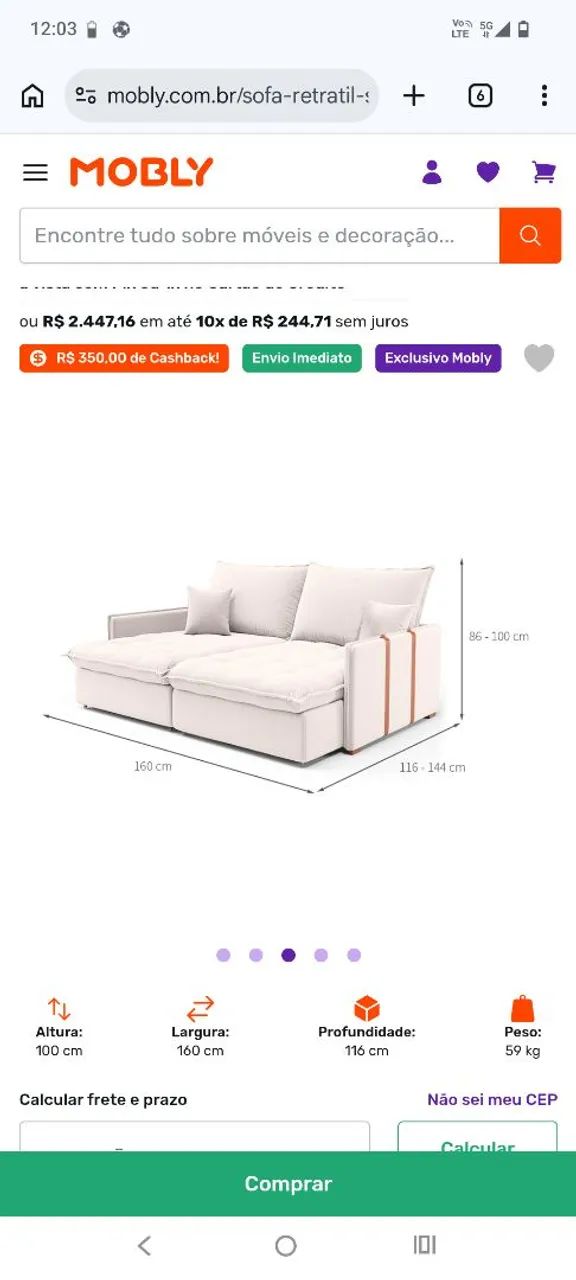The height and width of the screenshot is (1280, 576).
Task: Open a new browser tab
Action: tap(414, 96)
